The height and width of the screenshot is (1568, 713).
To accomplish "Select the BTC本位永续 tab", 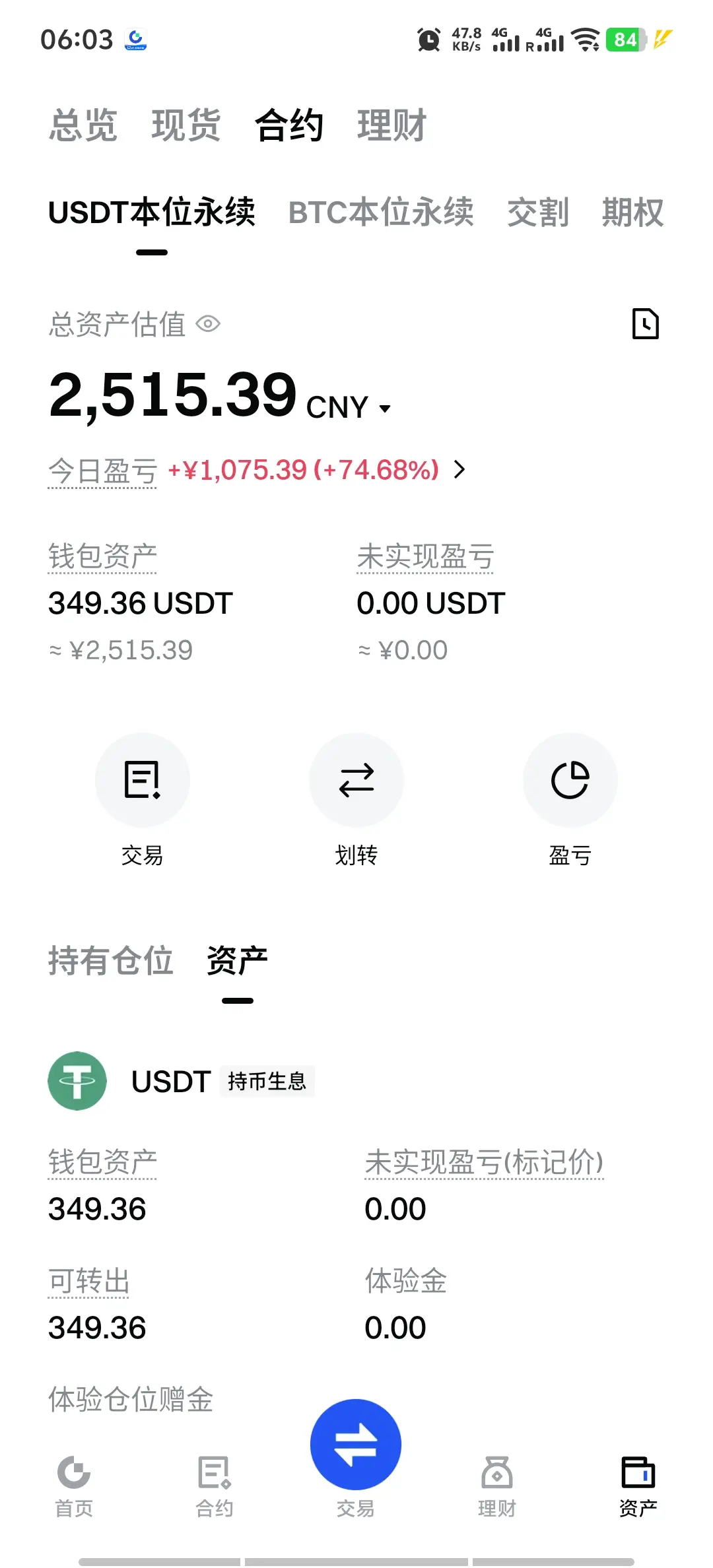I will [x=381, y=212].
